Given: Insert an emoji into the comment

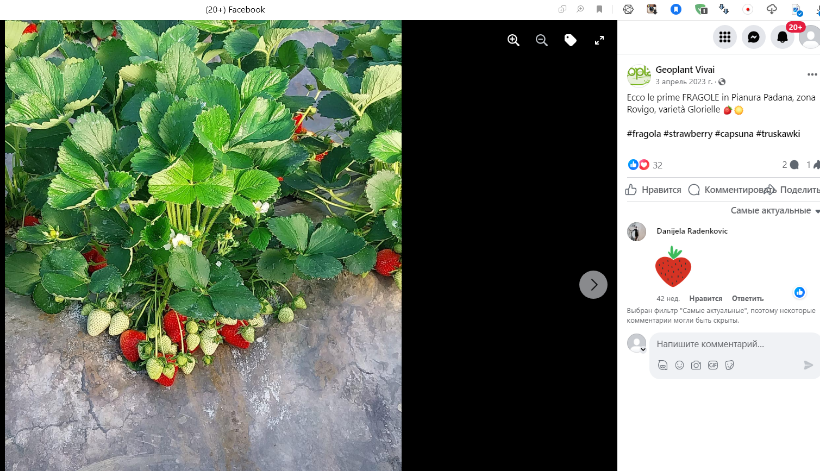Looking at the screenshot, I should click(x=679, y=365).
